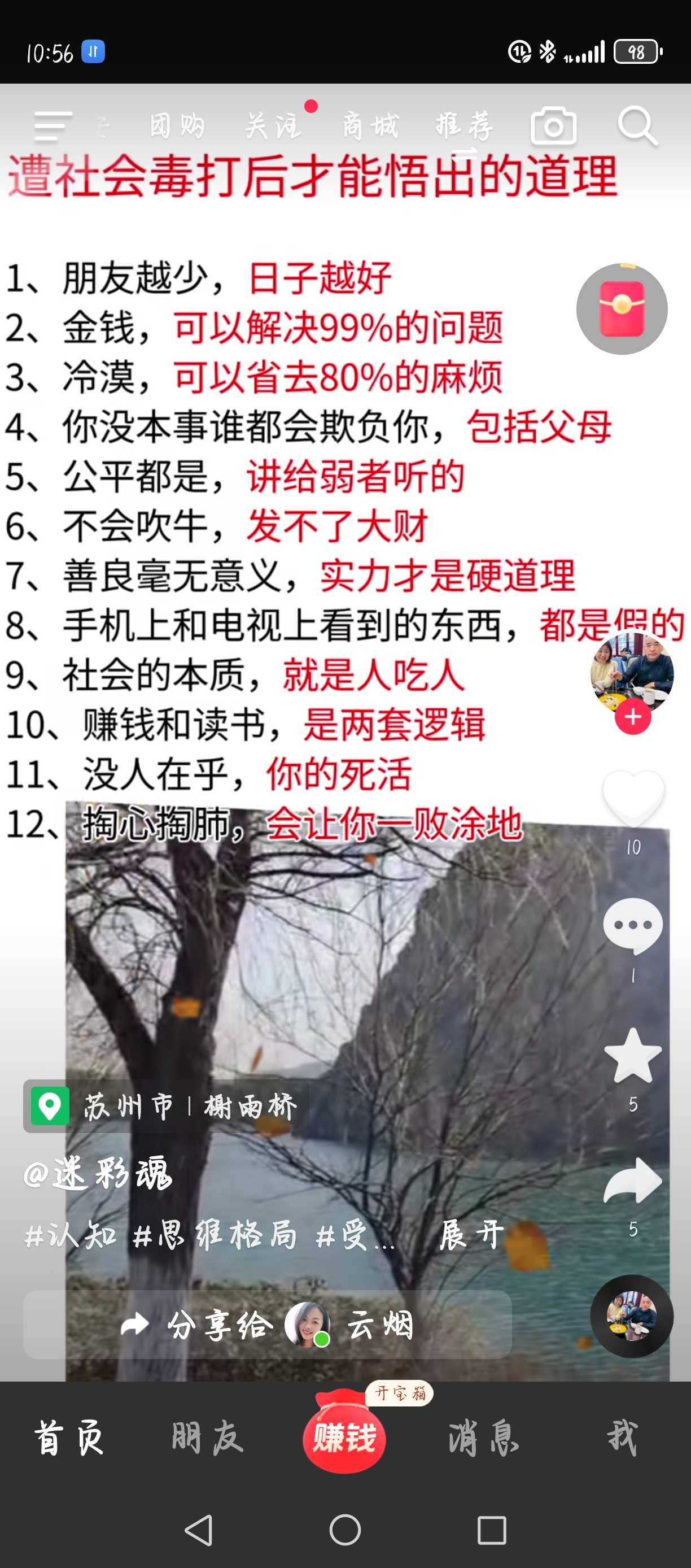The width and height of the screenshot is (691, 1568).
Task: Open the comments bubble
Action: tap(633, 925)
